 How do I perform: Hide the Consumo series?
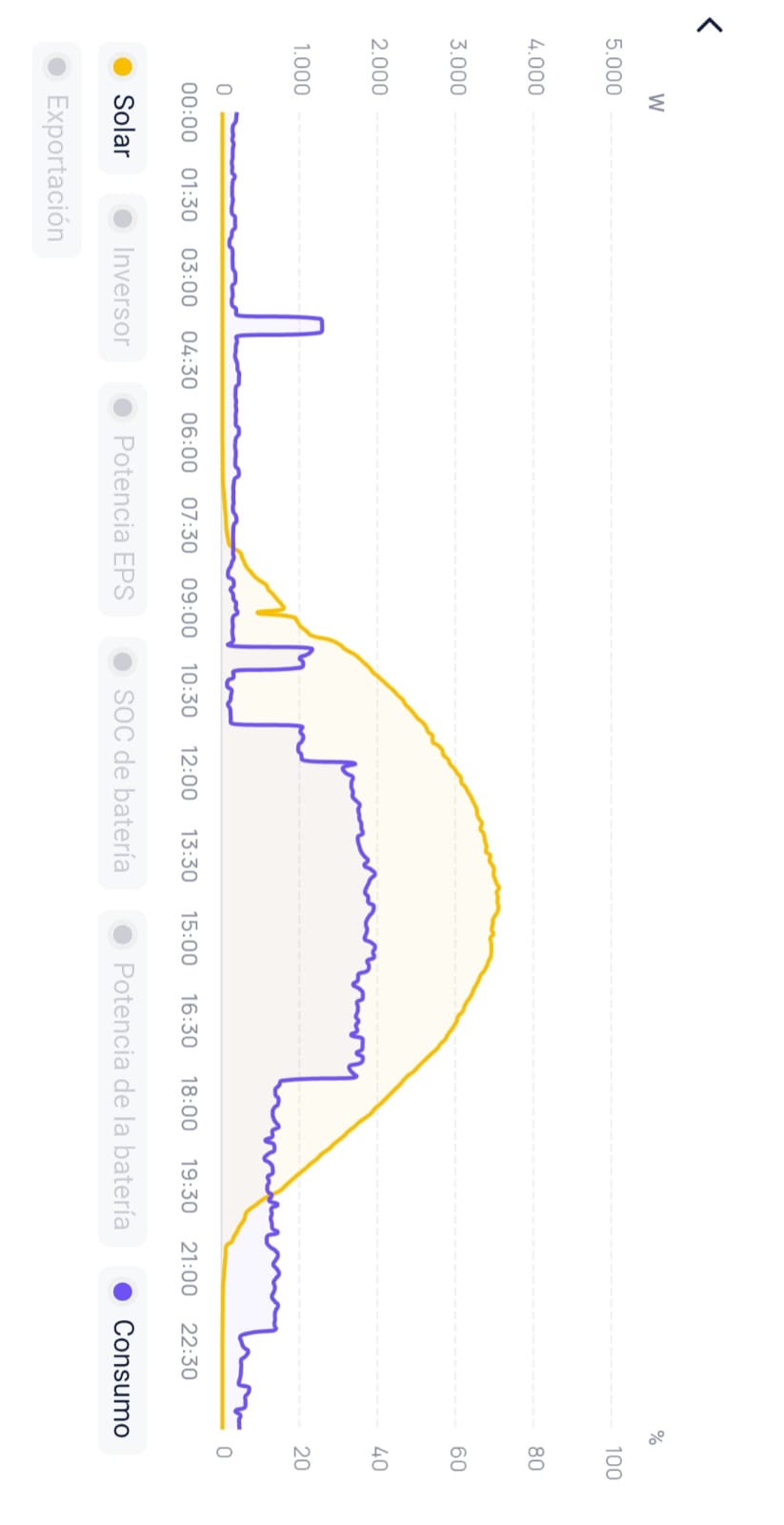122,1360
